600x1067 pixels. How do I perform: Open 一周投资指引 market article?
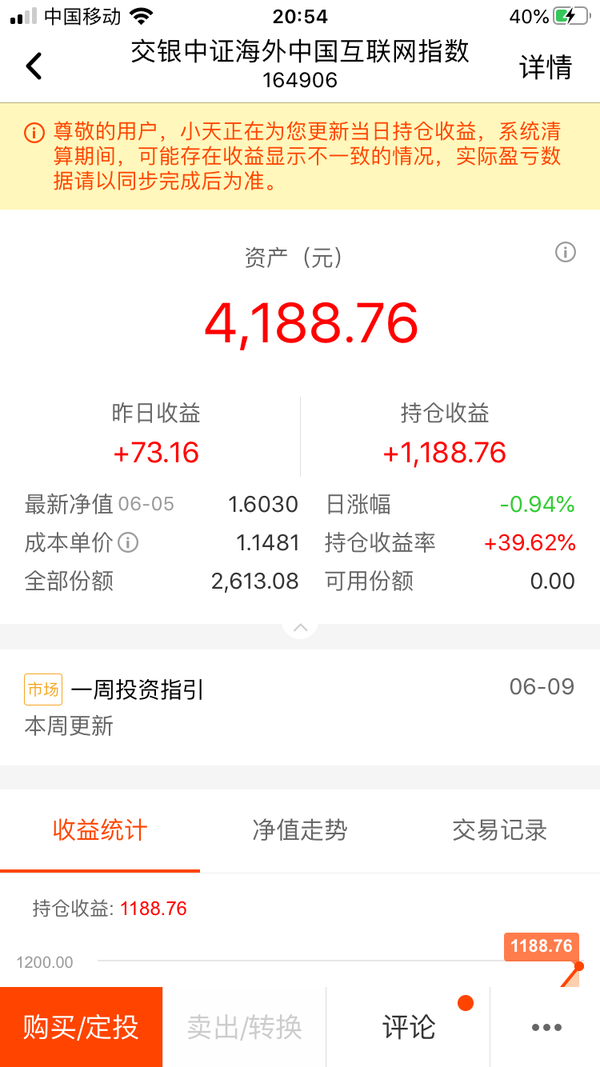click(x=300, y=706)
